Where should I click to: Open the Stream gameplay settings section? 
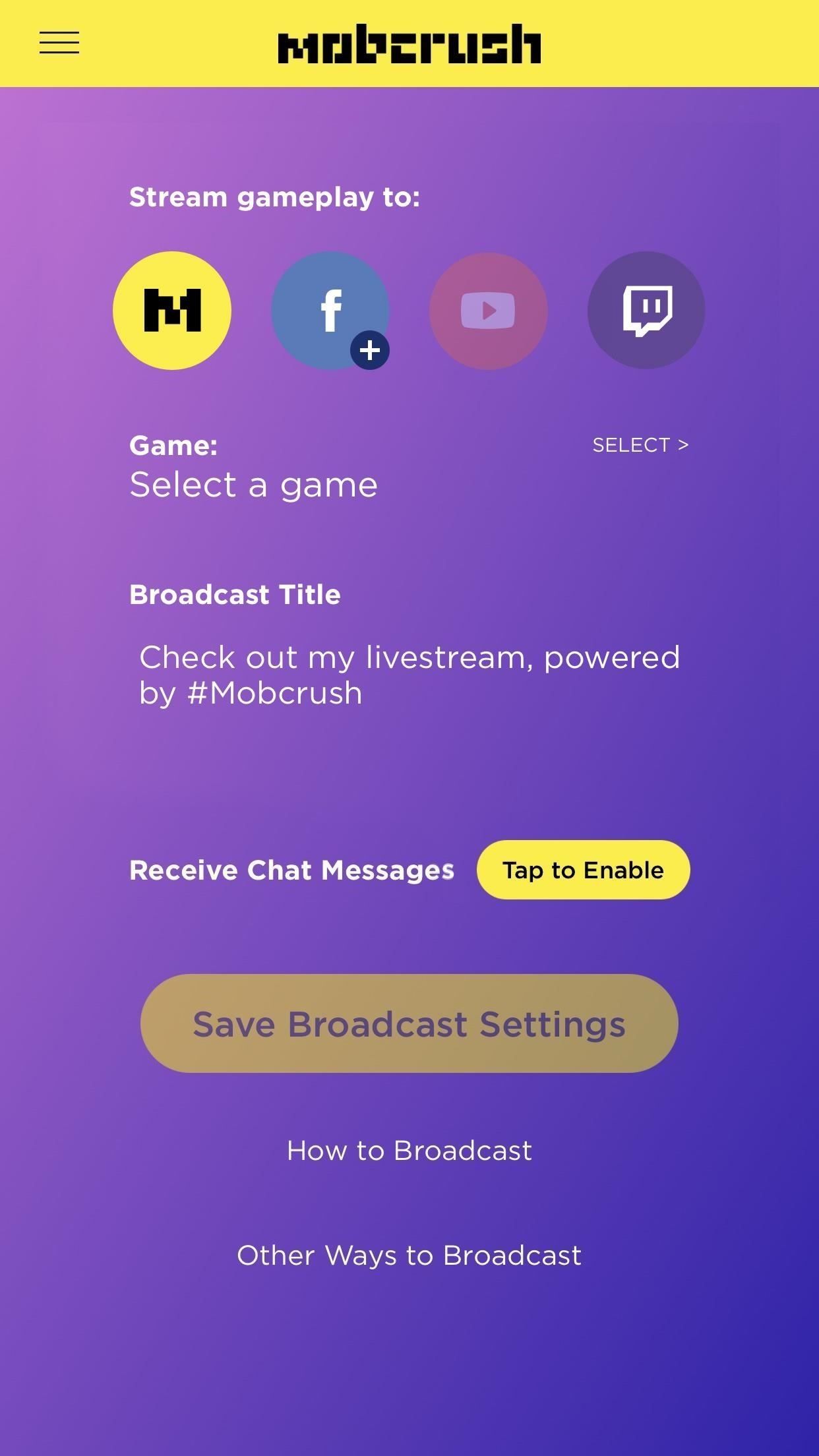tap(275, 195)
